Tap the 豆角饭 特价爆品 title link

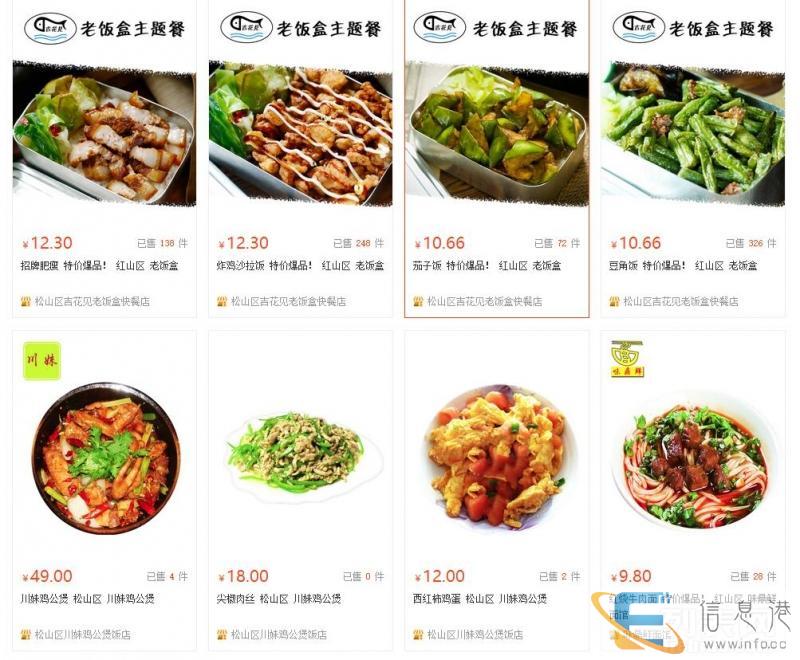click(683, 266)
